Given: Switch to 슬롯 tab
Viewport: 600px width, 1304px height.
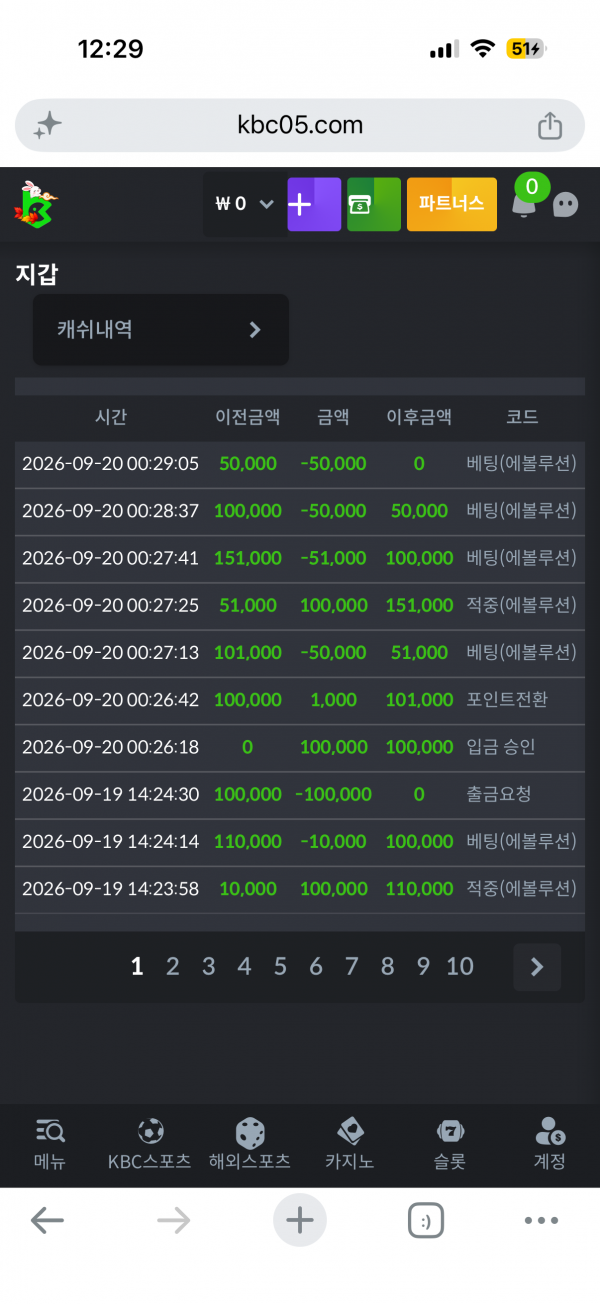Looking at the screenshot, I should (450, 1145).
